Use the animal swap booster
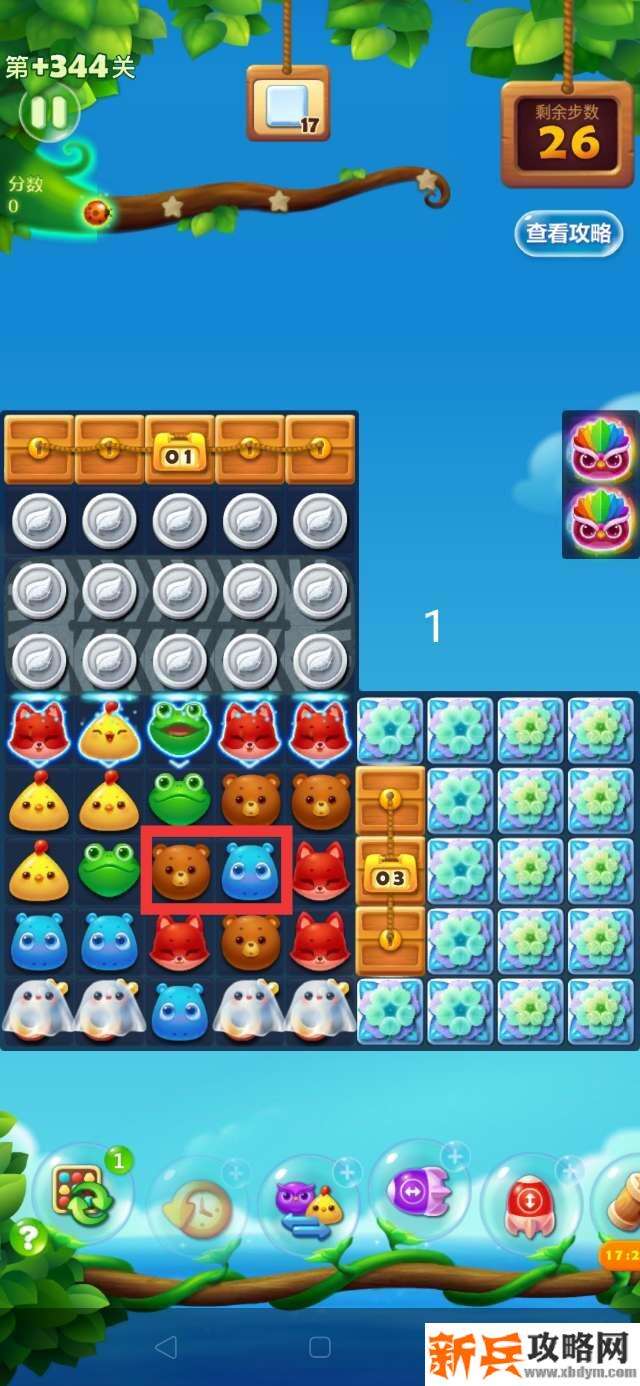Screen dimensions: 640x1386 [308, 1204]
